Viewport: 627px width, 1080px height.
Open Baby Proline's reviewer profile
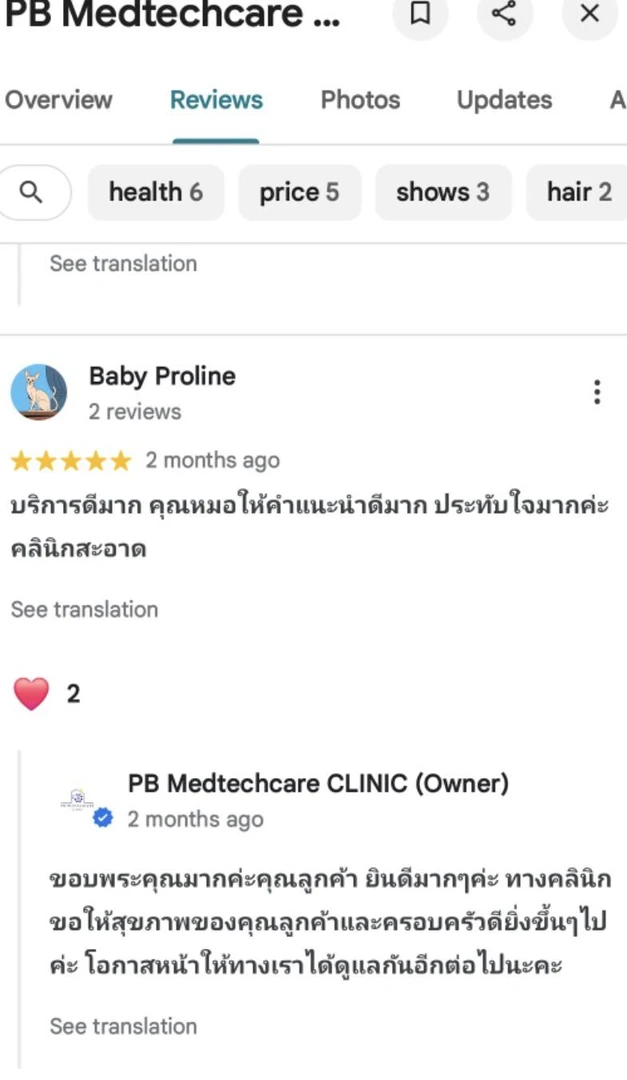tap(162, 377)
